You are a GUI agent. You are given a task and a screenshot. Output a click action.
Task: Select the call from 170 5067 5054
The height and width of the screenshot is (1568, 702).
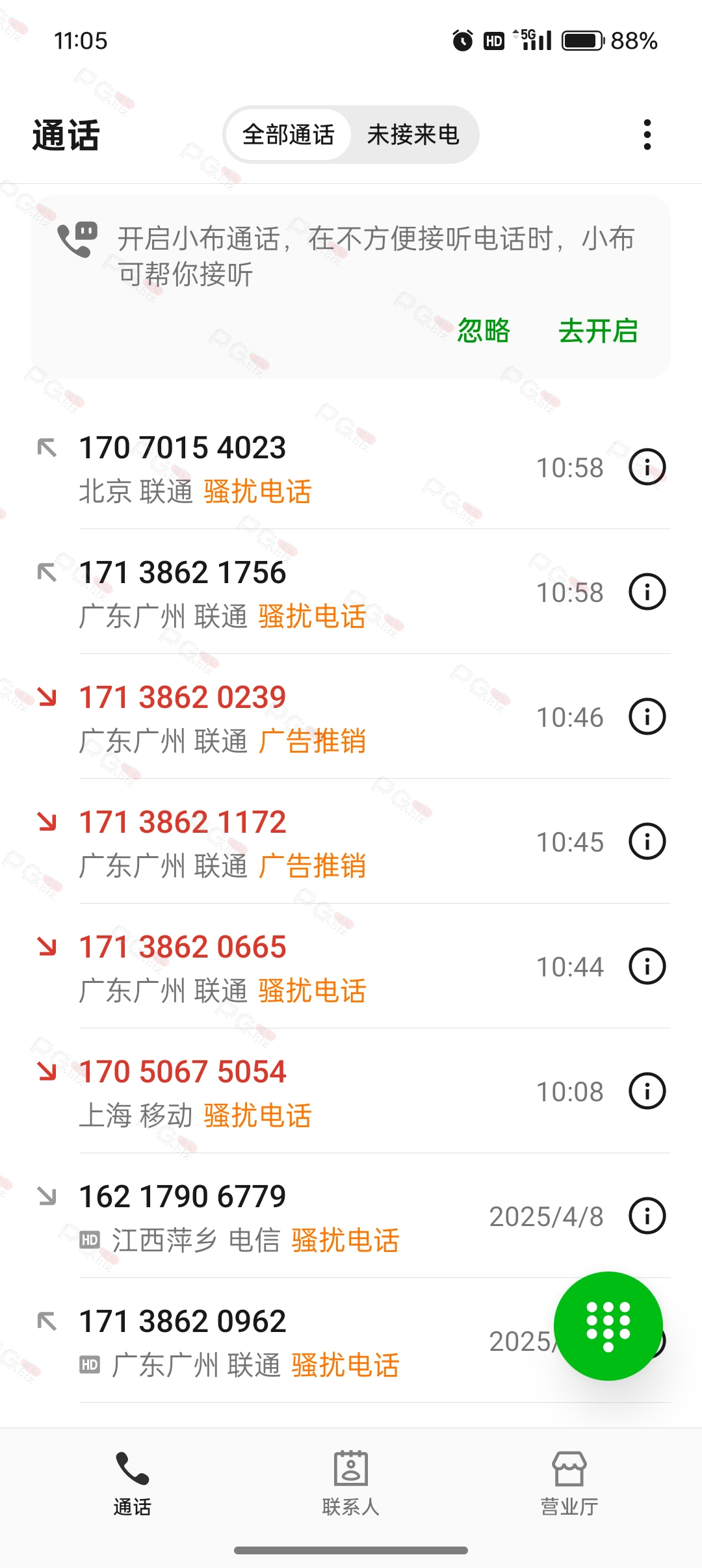pyautogui.click(x=351, y=1091)
